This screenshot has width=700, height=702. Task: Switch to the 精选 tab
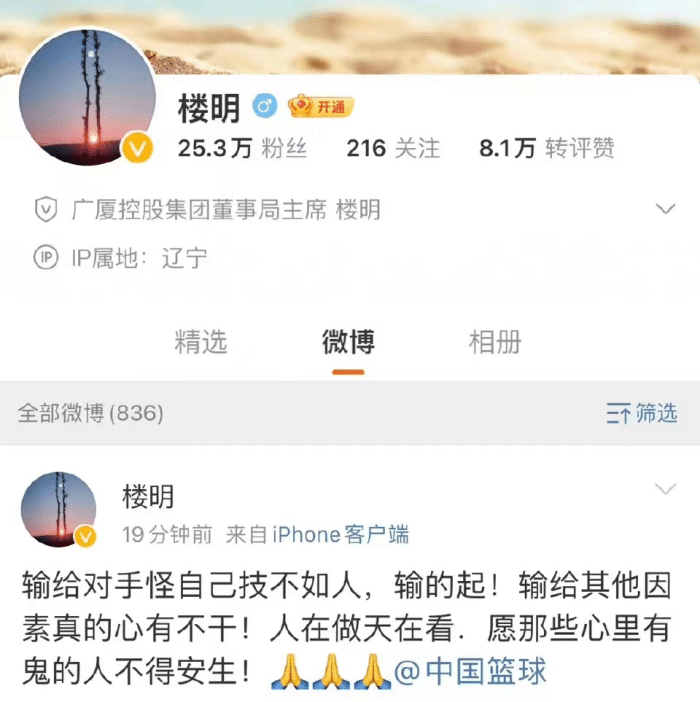[201, 342]
